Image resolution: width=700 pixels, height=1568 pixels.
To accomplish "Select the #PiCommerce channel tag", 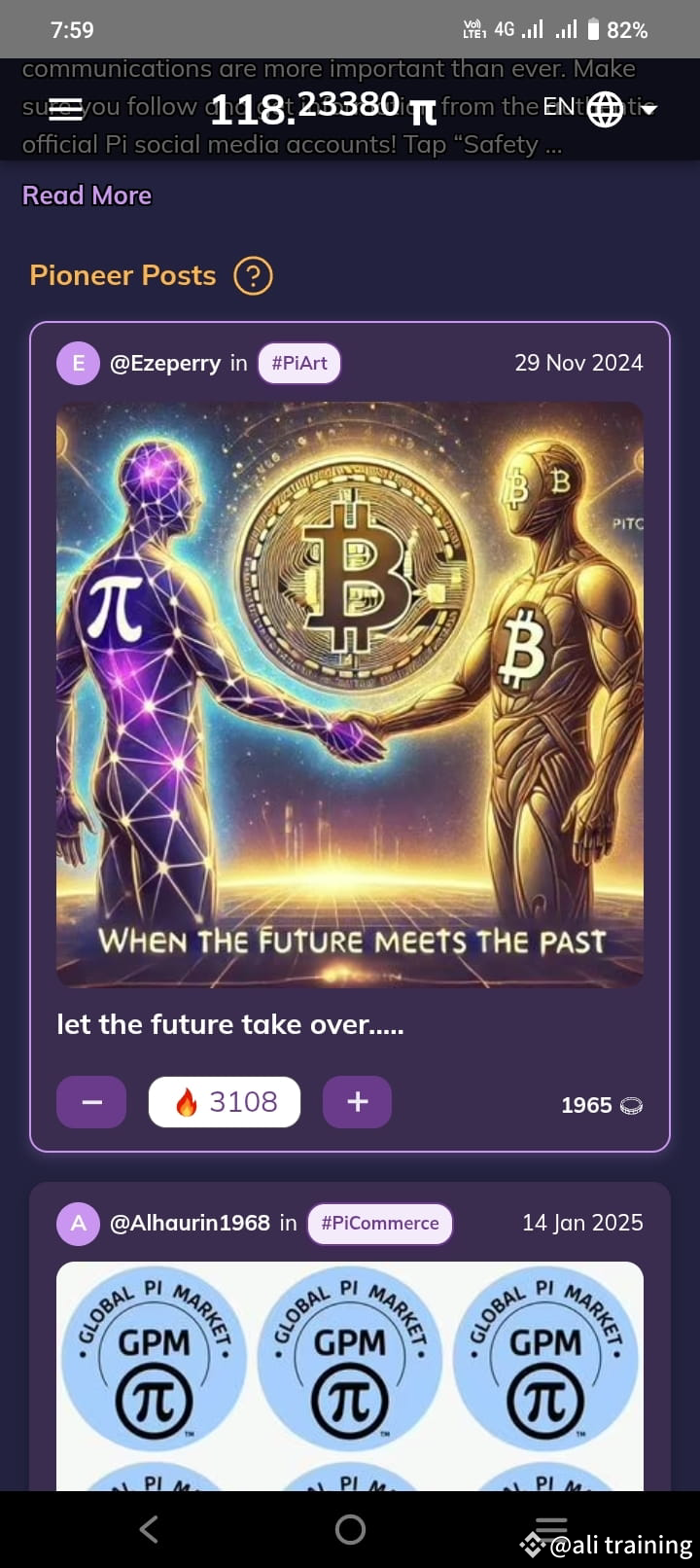I will pyautogui.click(x=380, y=1223).
